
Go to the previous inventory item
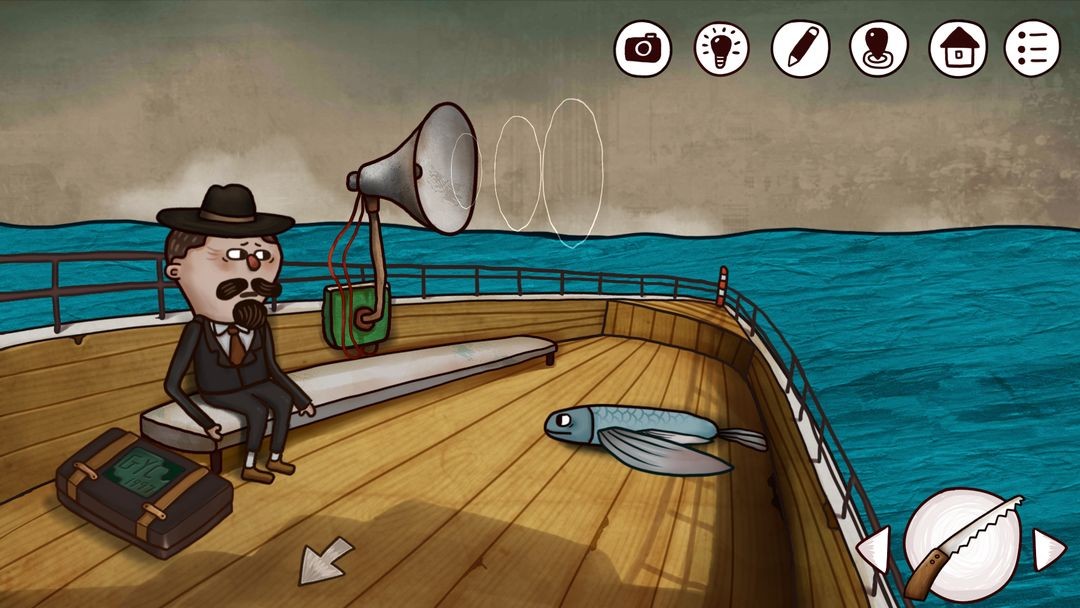(x=874, y=550)
